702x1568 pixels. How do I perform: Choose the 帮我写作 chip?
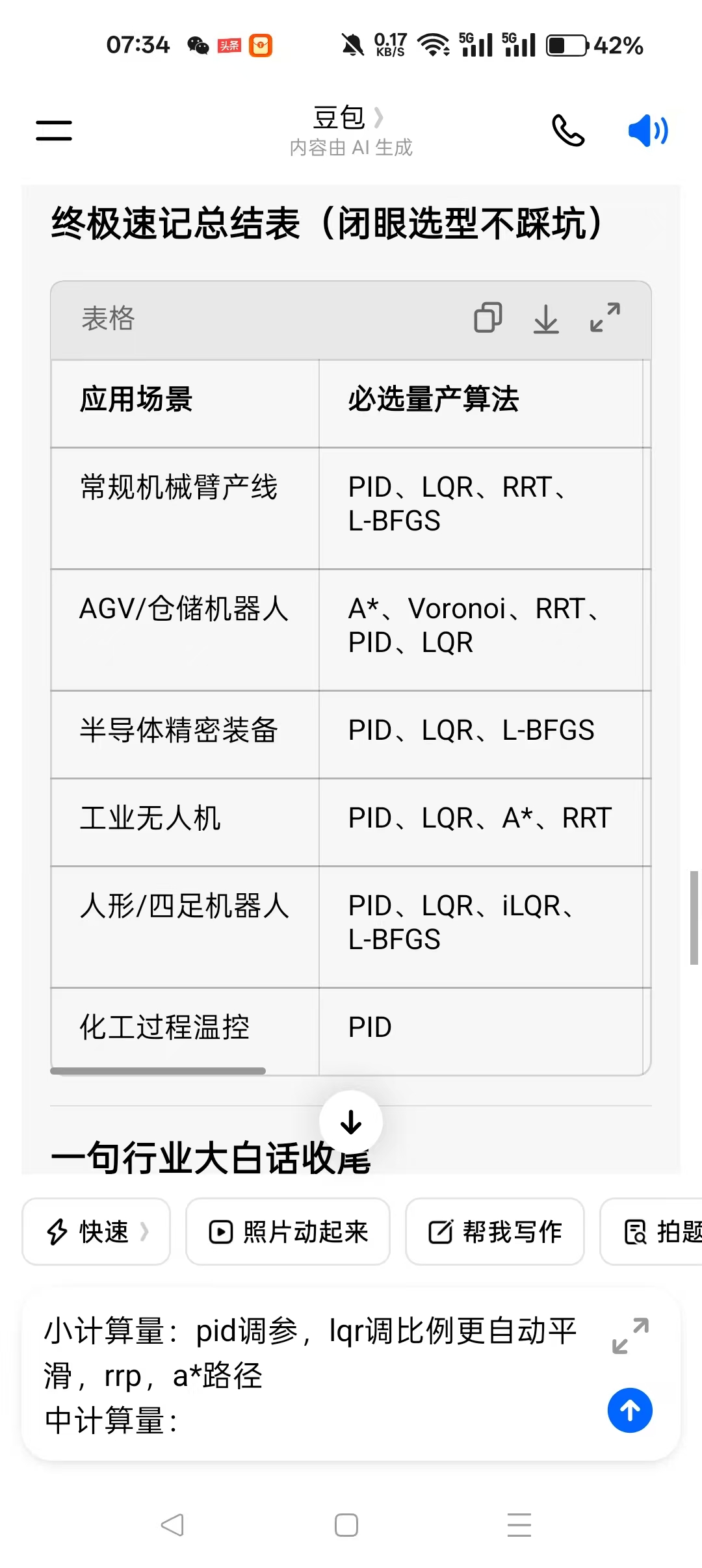coord(495,1231)
